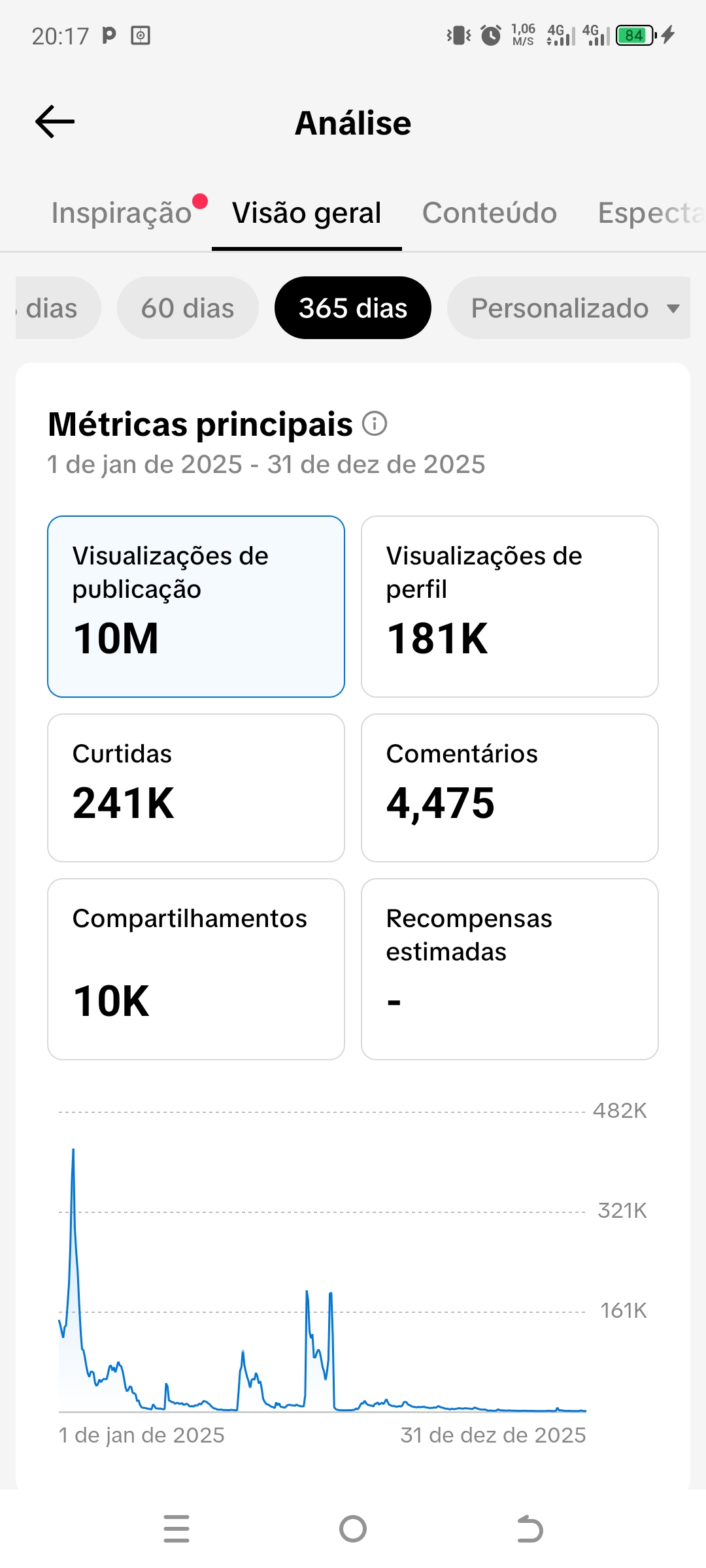The image size is (706, 1568).
Task: Select the Recompensas estimadas card
Action: [509, 969]
